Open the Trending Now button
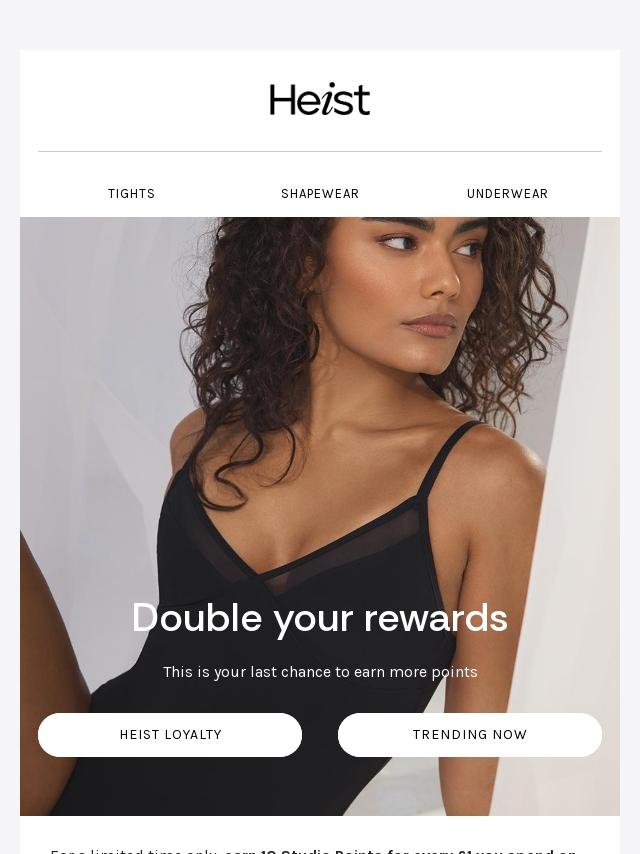 (x=470, y=735)
